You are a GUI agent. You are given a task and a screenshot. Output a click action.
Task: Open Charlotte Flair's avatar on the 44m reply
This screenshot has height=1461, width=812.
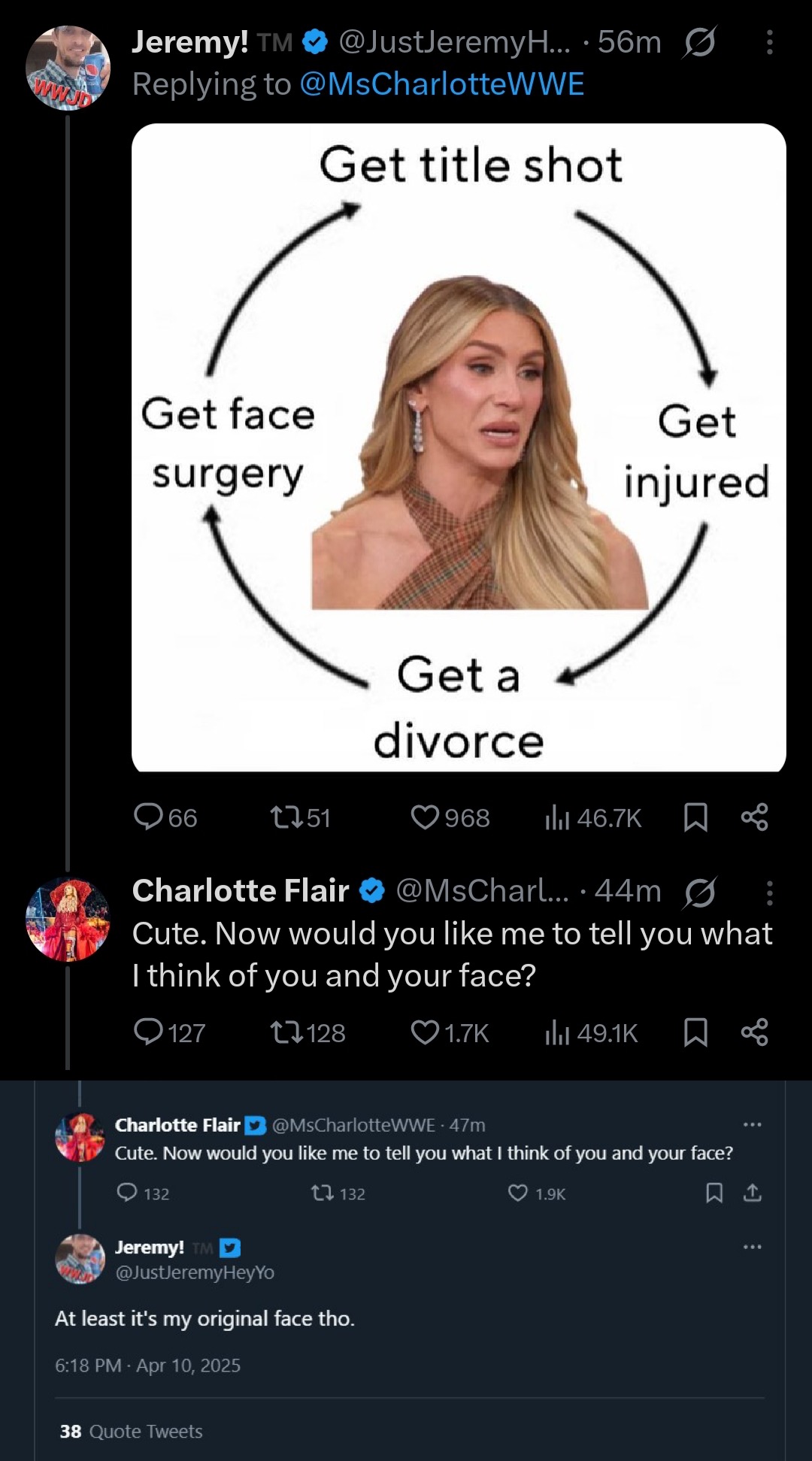pyautogui.click(x=68, y=919)
